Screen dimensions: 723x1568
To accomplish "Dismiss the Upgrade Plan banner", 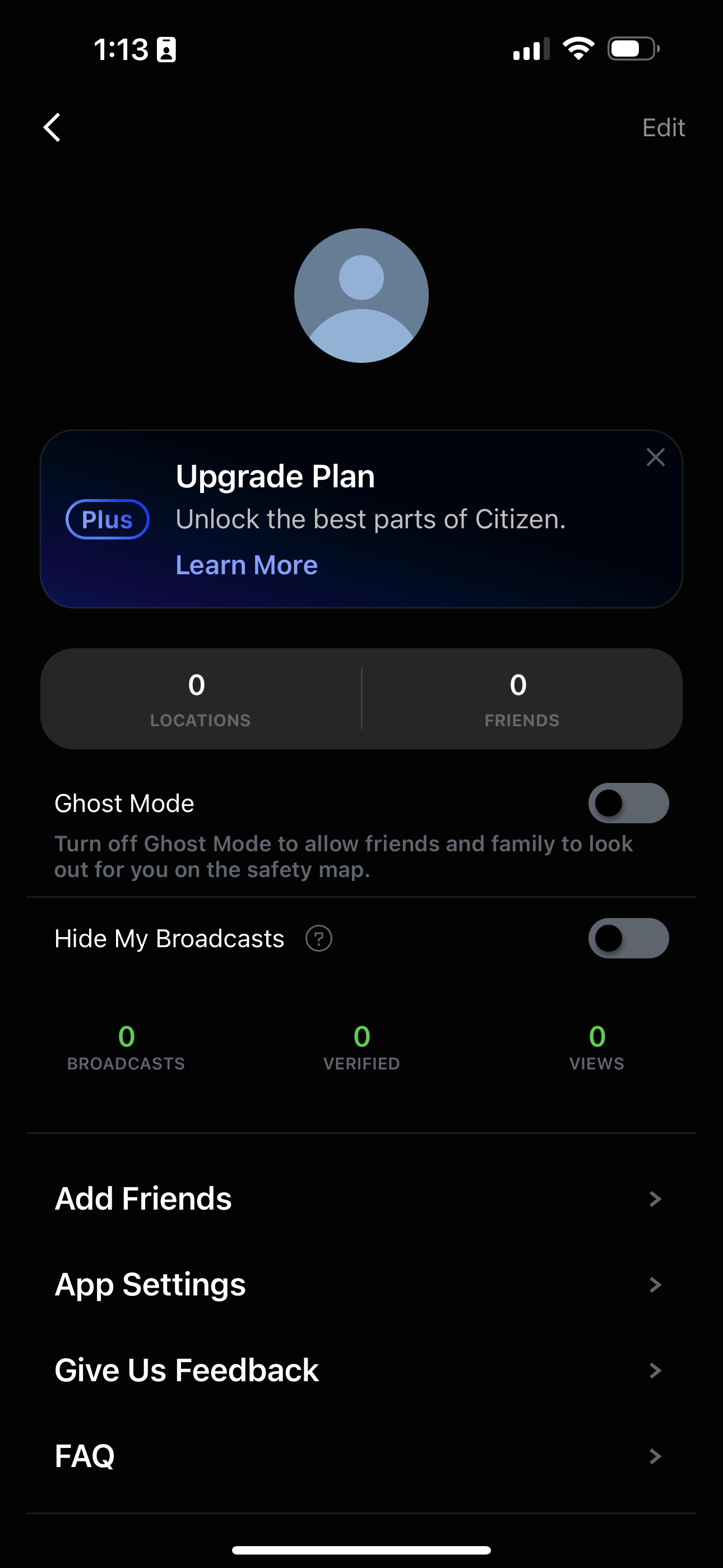I will [655, 457].
